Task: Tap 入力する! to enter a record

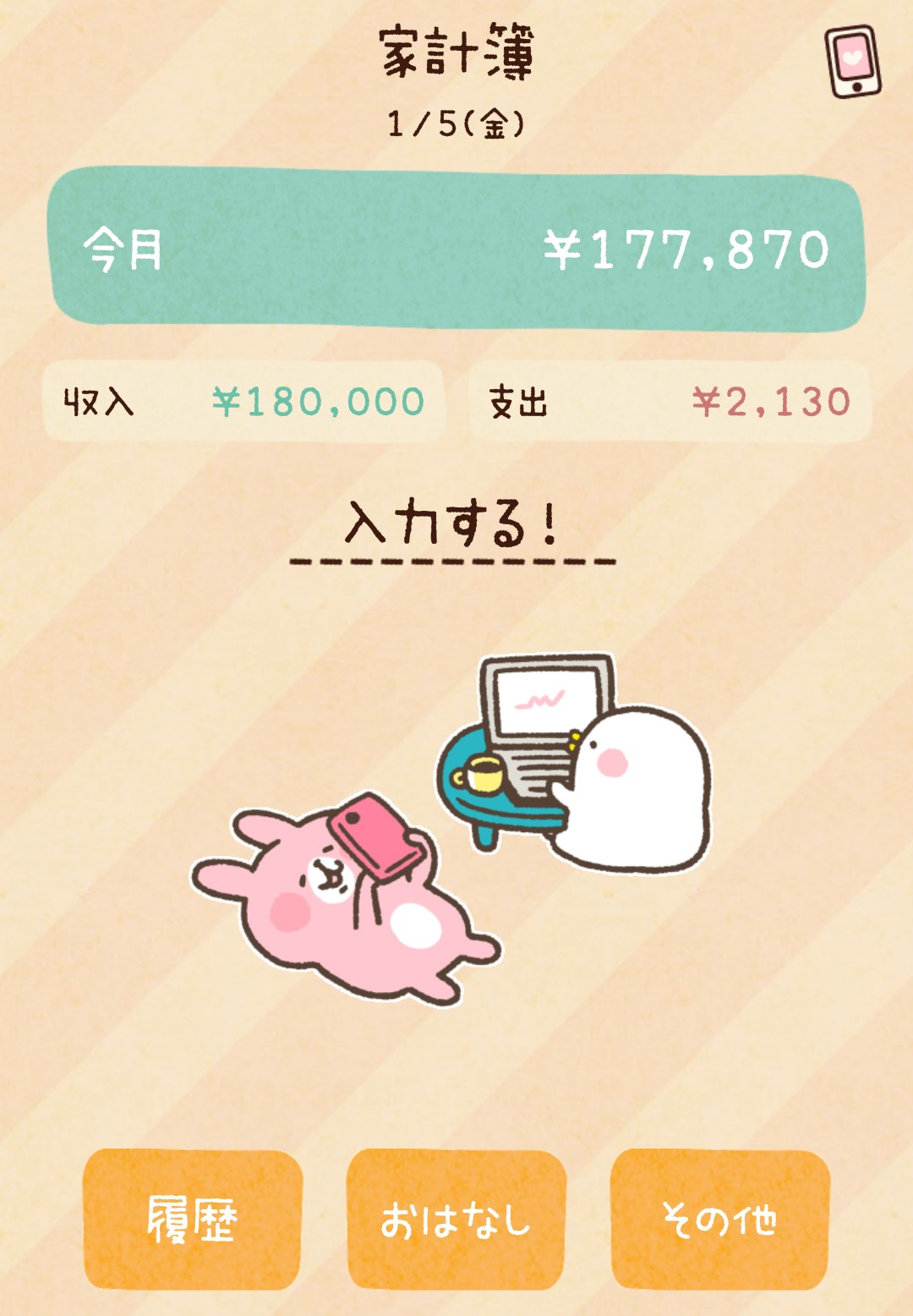Action: tap(453, 526)
